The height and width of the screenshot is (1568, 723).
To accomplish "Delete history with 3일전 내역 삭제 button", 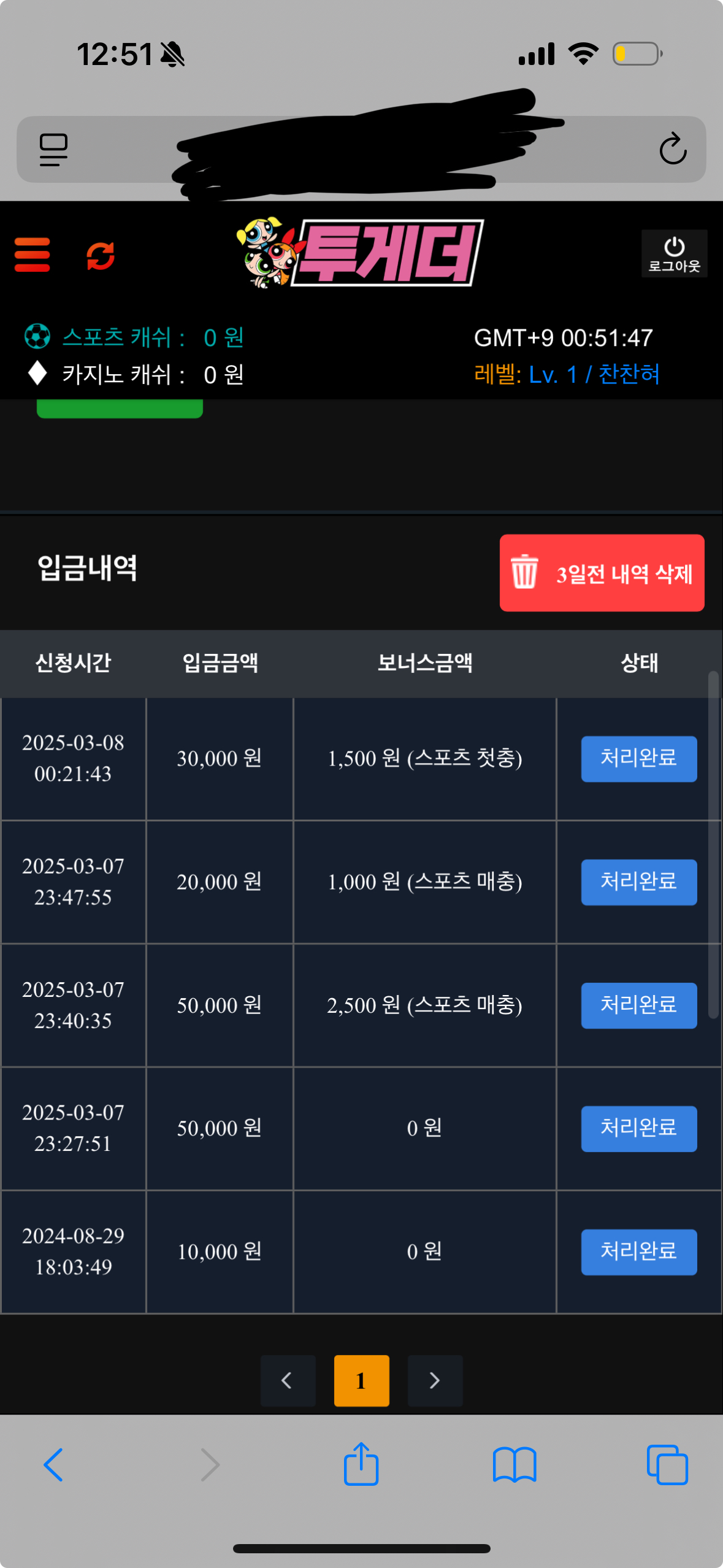I will click(602, 572).
